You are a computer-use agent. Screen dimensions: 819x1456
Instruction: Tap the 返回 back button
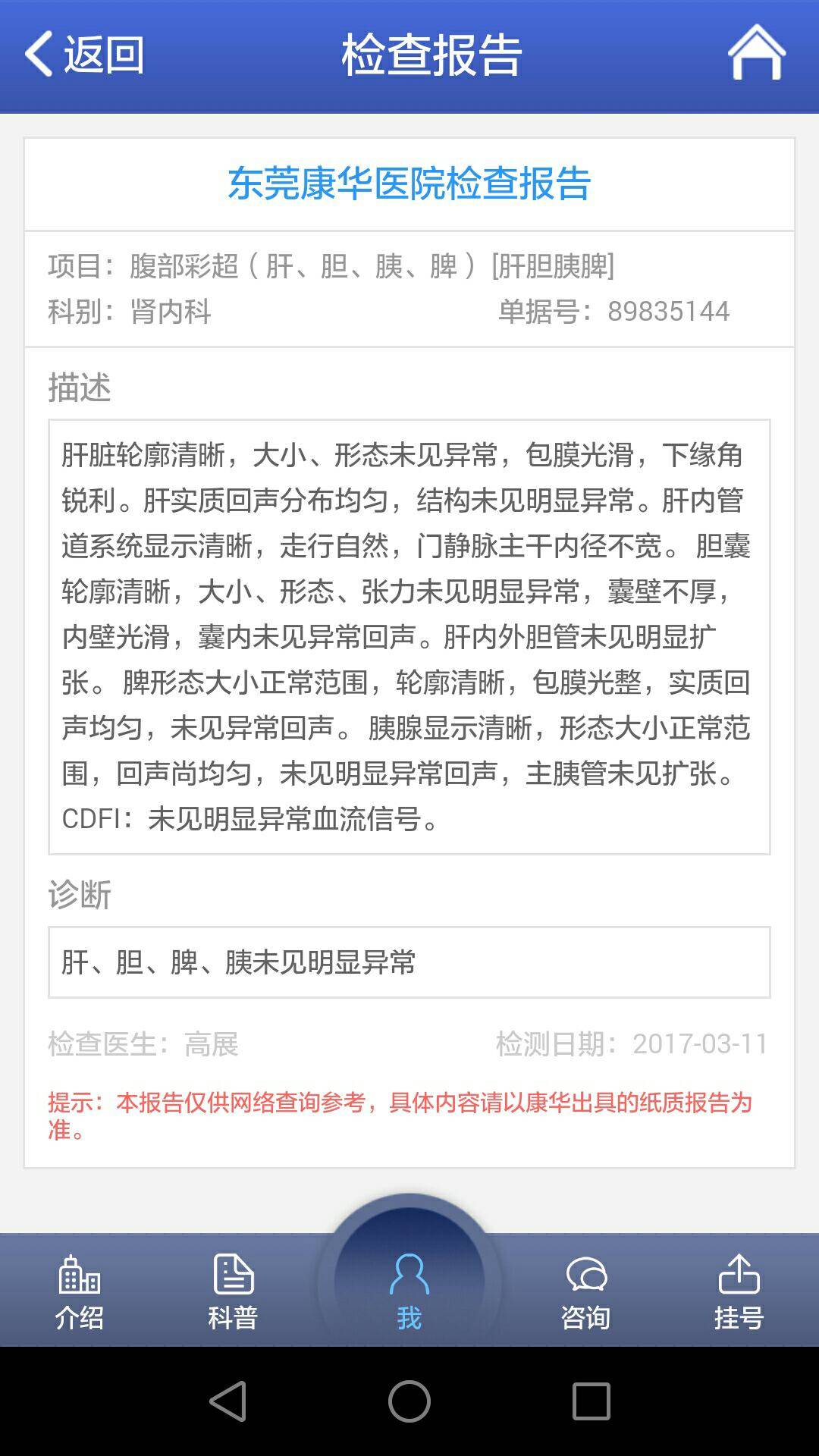(83, 55)
